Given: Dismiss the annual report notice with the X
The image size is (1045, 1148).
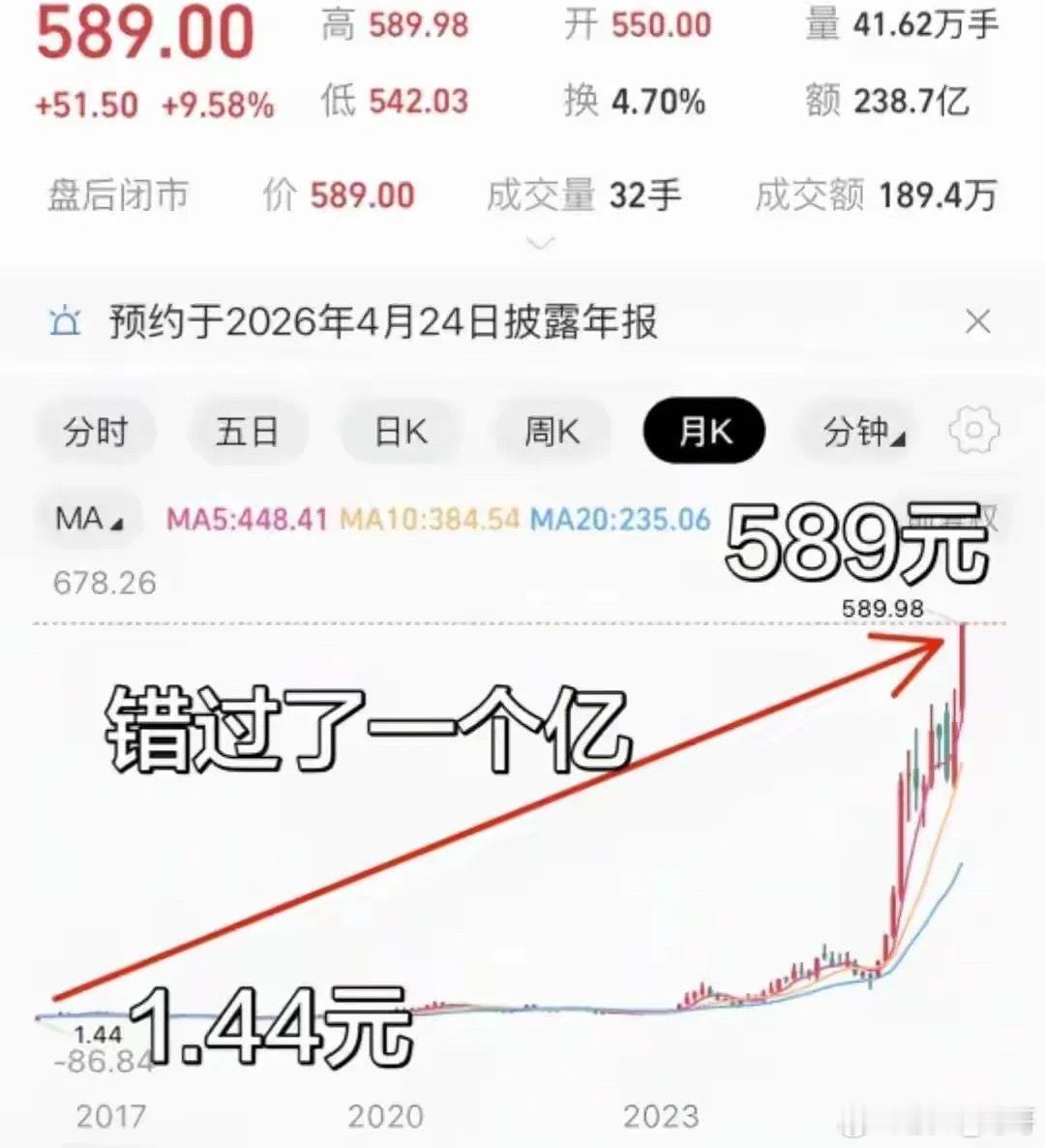Looking at the screenshot, I should 979,321.
